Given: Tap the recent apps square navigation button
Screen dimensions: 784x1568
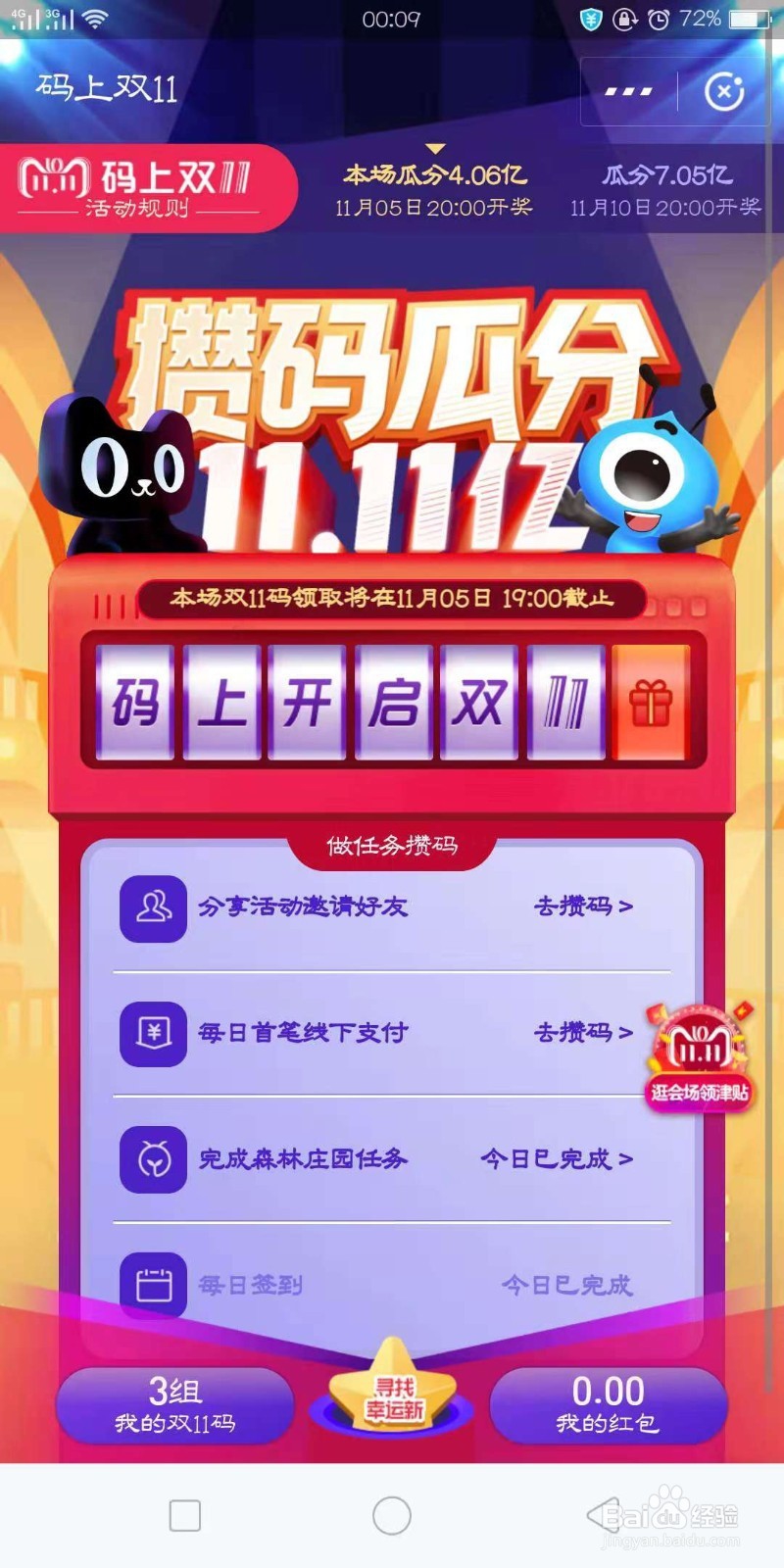Looking at the screenshot, I should (184, 1515).
